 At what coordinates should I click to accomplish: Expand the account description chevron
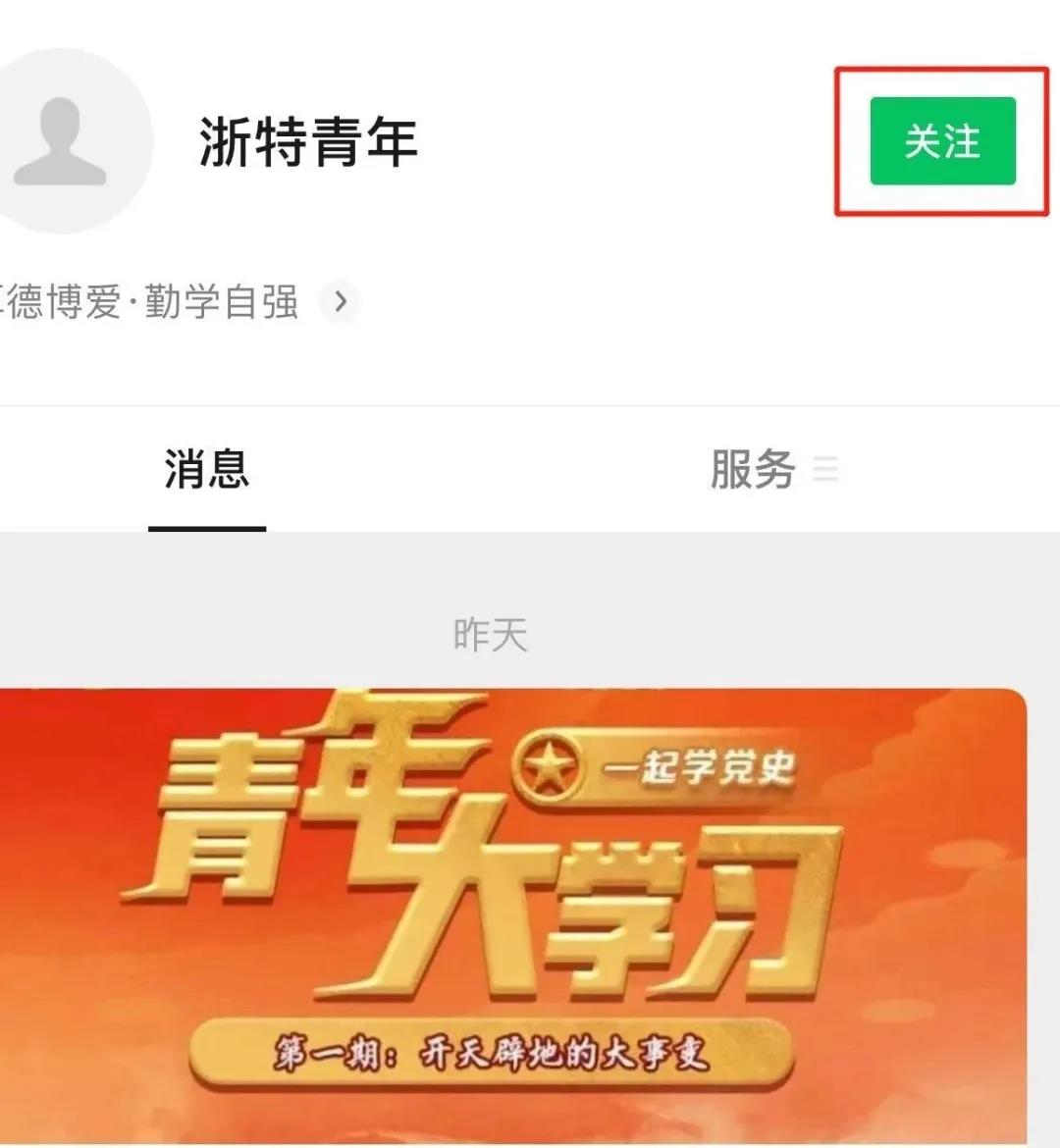point(340,301)
